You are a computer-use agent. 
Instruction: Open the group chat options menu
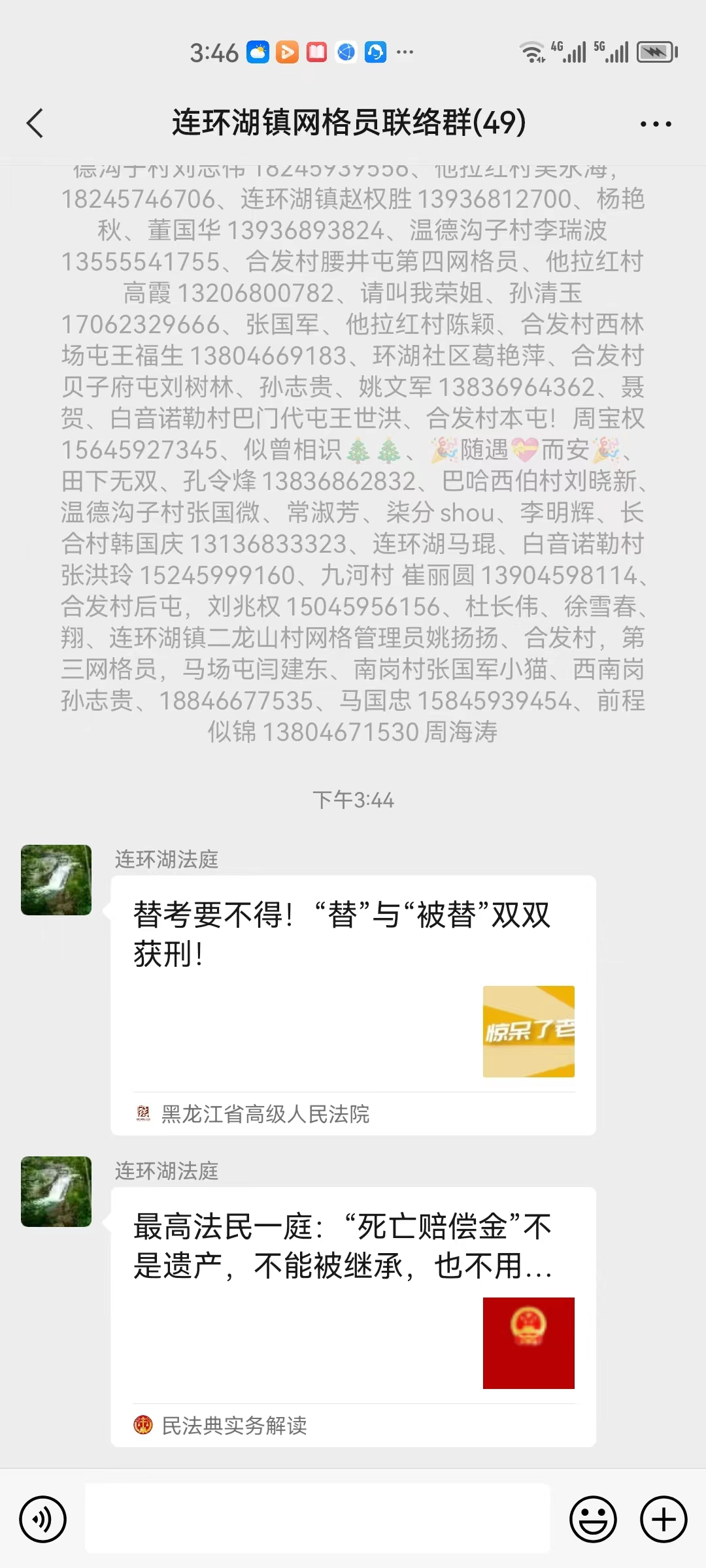pyautogui.click(x=656, y=123)
